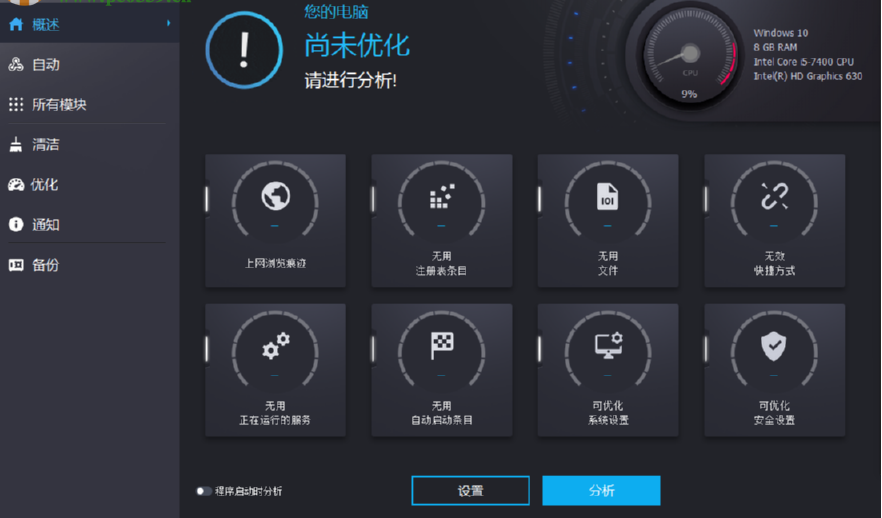Tap the 可优化安全设置 tile
This screenshot has width=882, height=518.
(x=774, y=370)
